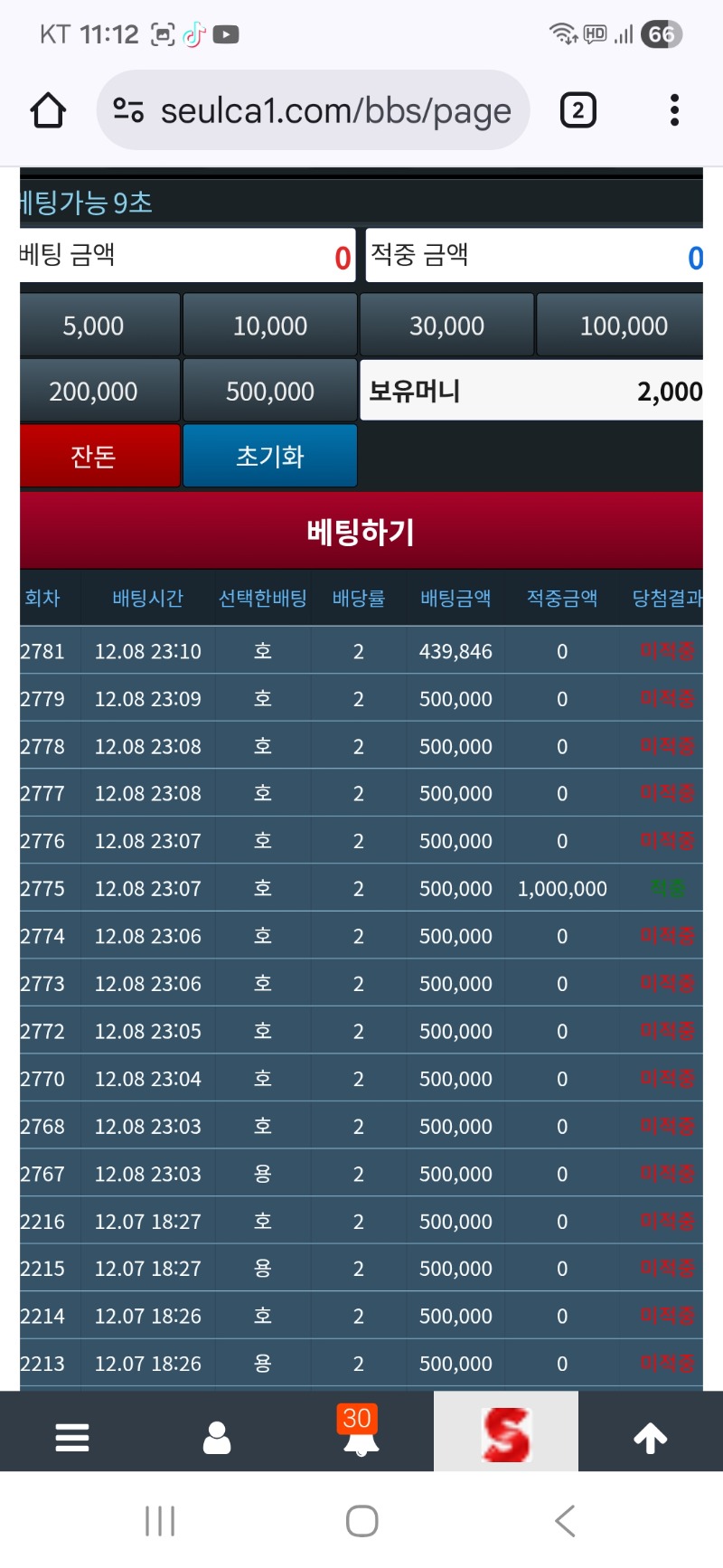This screenshot has height=1568, width=723.
Task: Tap the system back button
Action: pos(565,1521)
